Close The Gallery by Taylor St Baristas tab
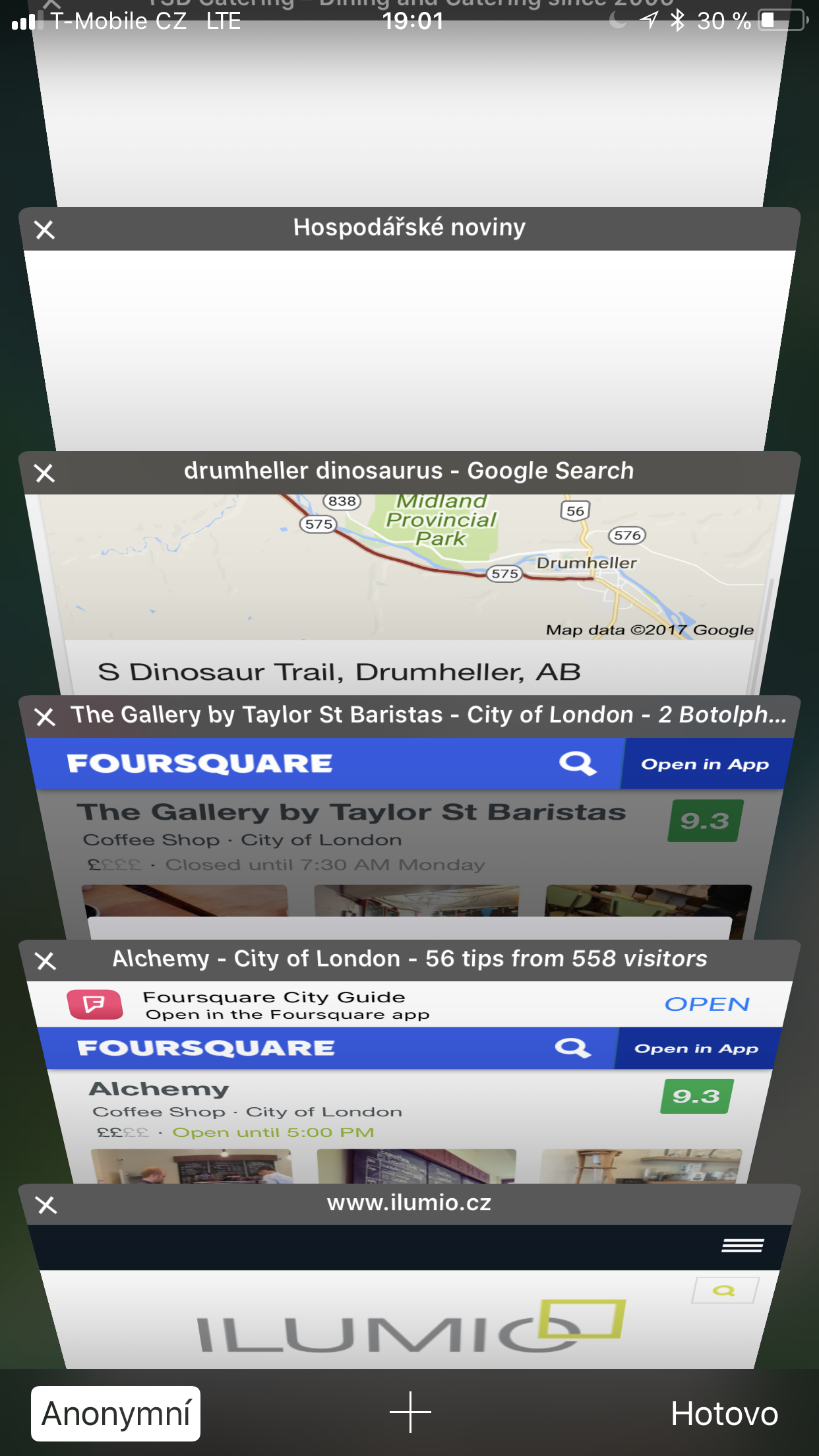Viewport: 819px width, 1456px height. click(45, 717)
